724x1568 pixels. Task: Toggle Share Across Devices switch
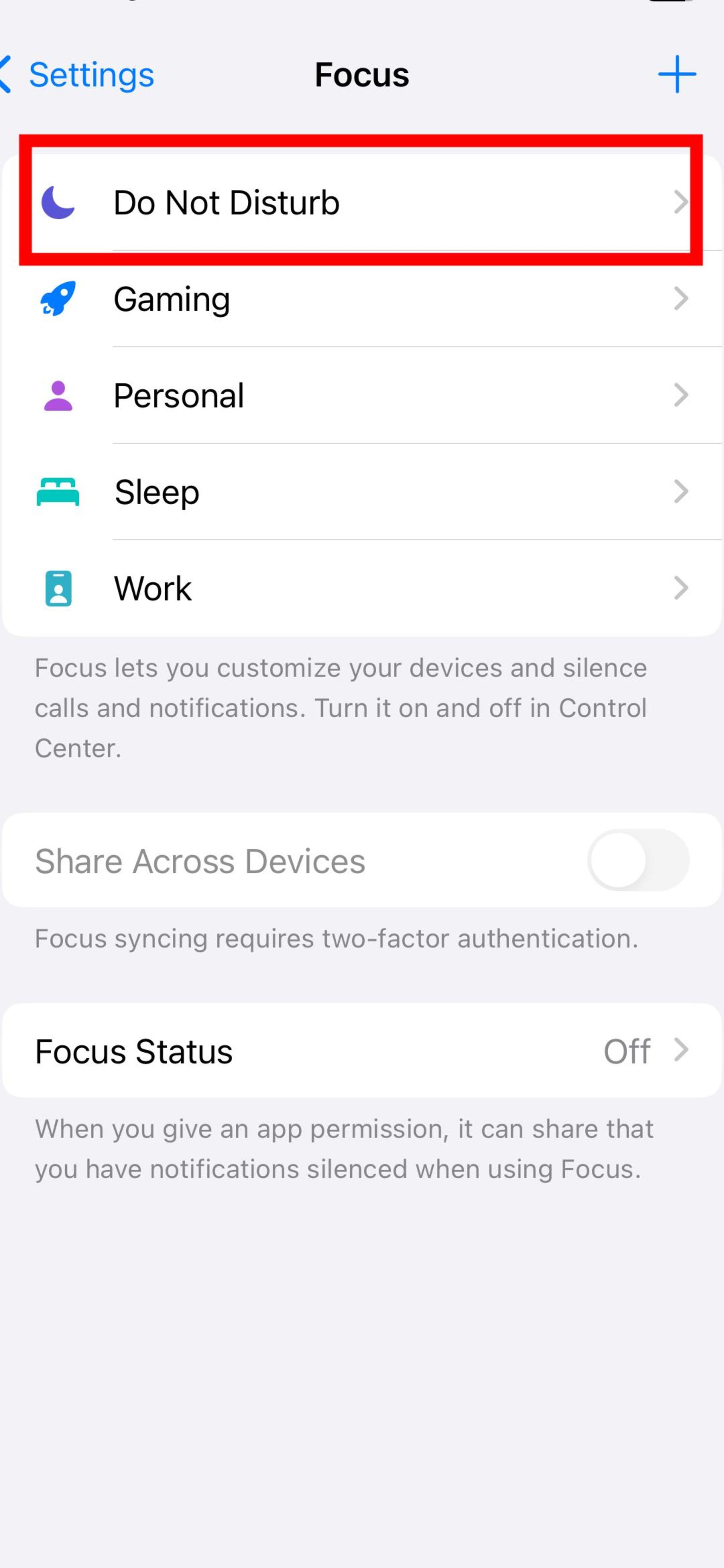click(x=638, y=860)
